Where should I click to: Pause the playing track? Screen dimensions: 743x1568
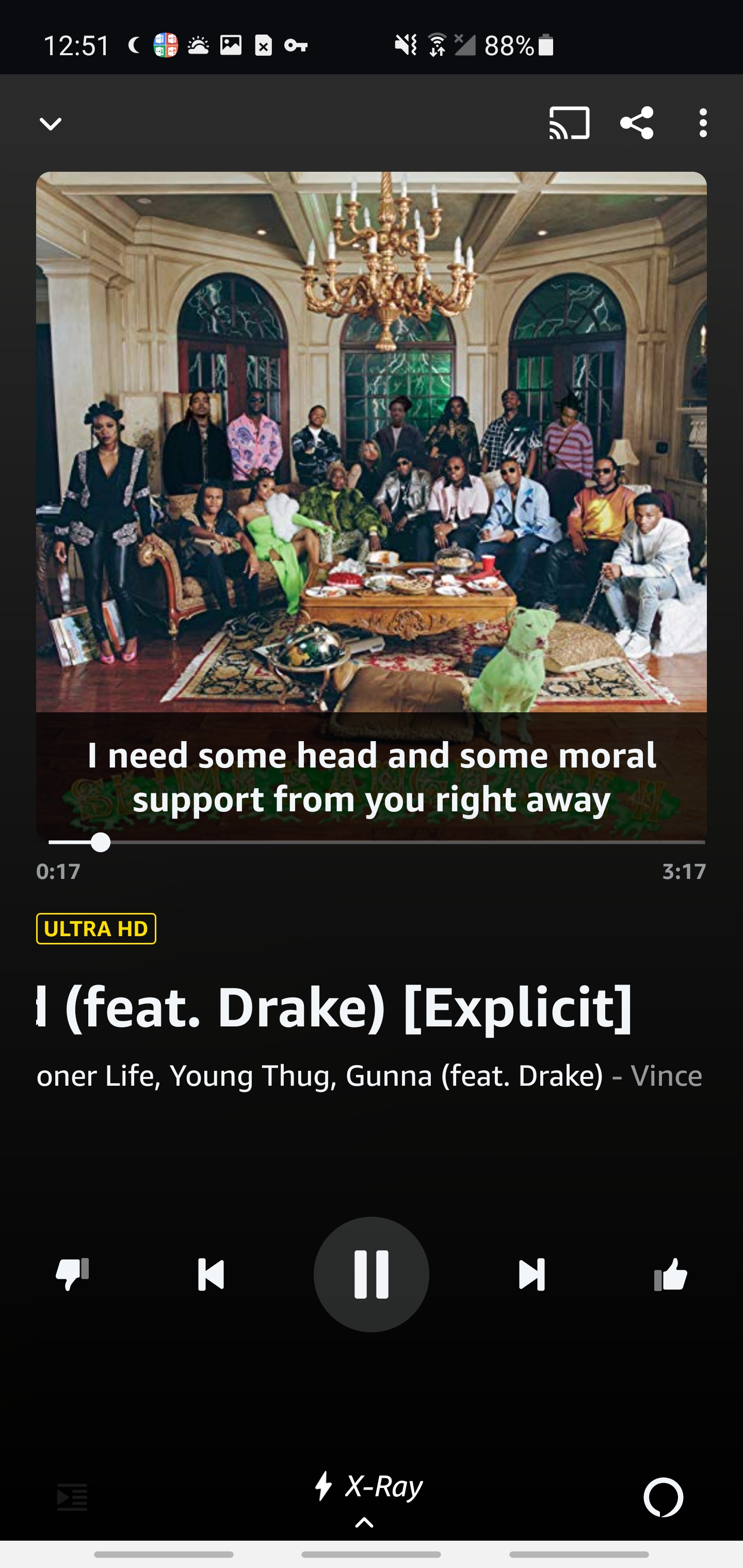click(371, 1274)
